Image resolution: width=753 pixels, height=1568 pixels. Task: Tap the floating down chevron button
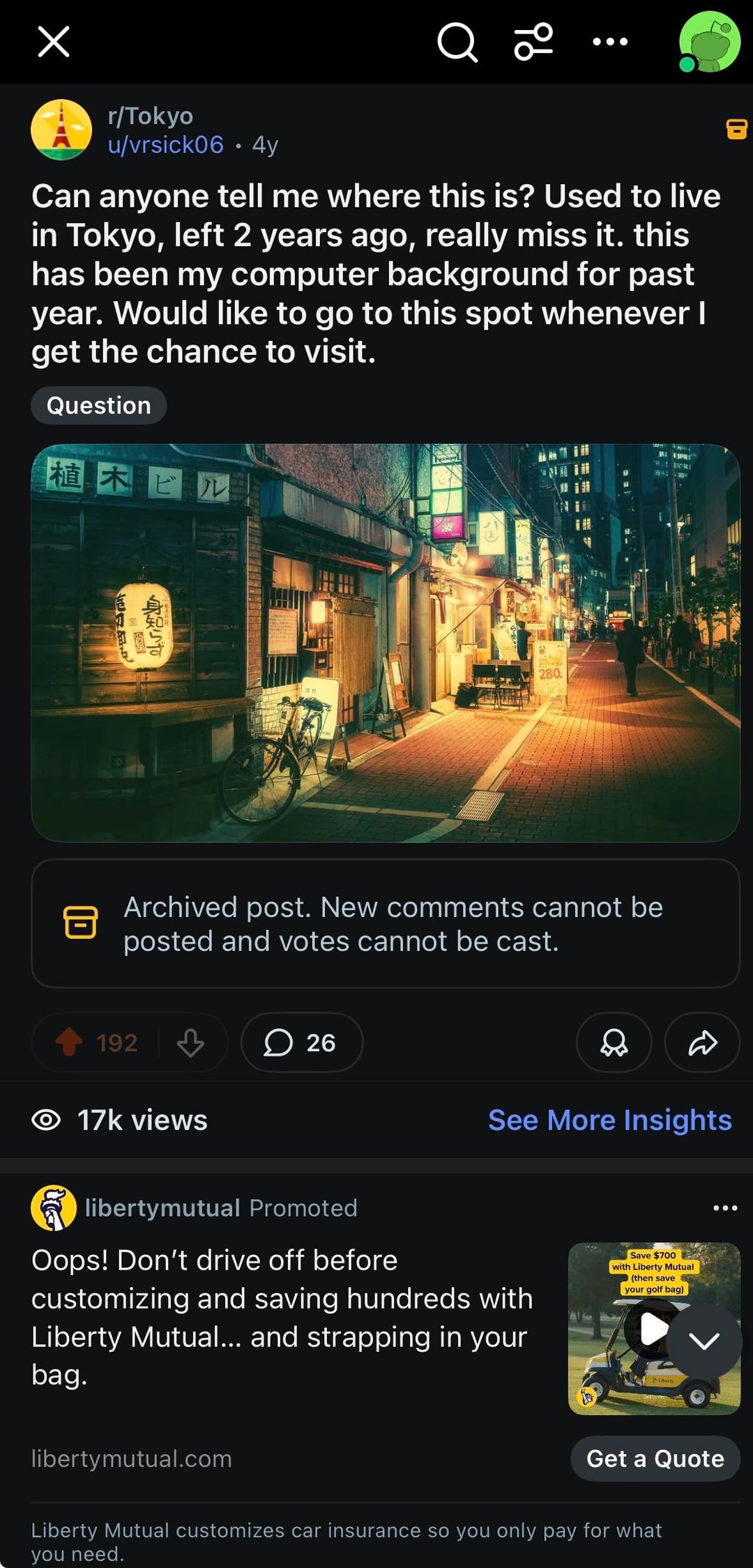tap(704, 1340)
